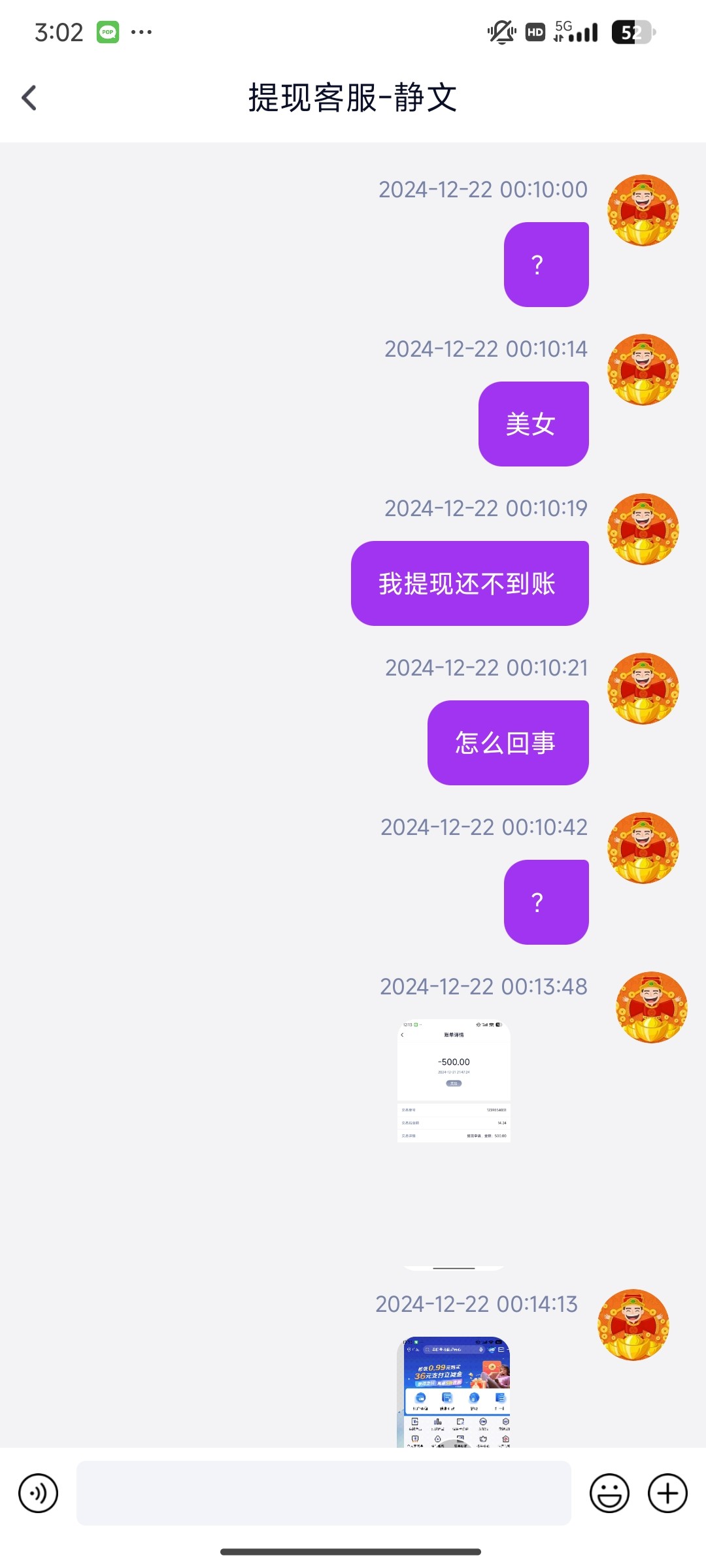Screen dimensions: 706x1568
Task: Open the plus attachments menu
Action: 667,1493
